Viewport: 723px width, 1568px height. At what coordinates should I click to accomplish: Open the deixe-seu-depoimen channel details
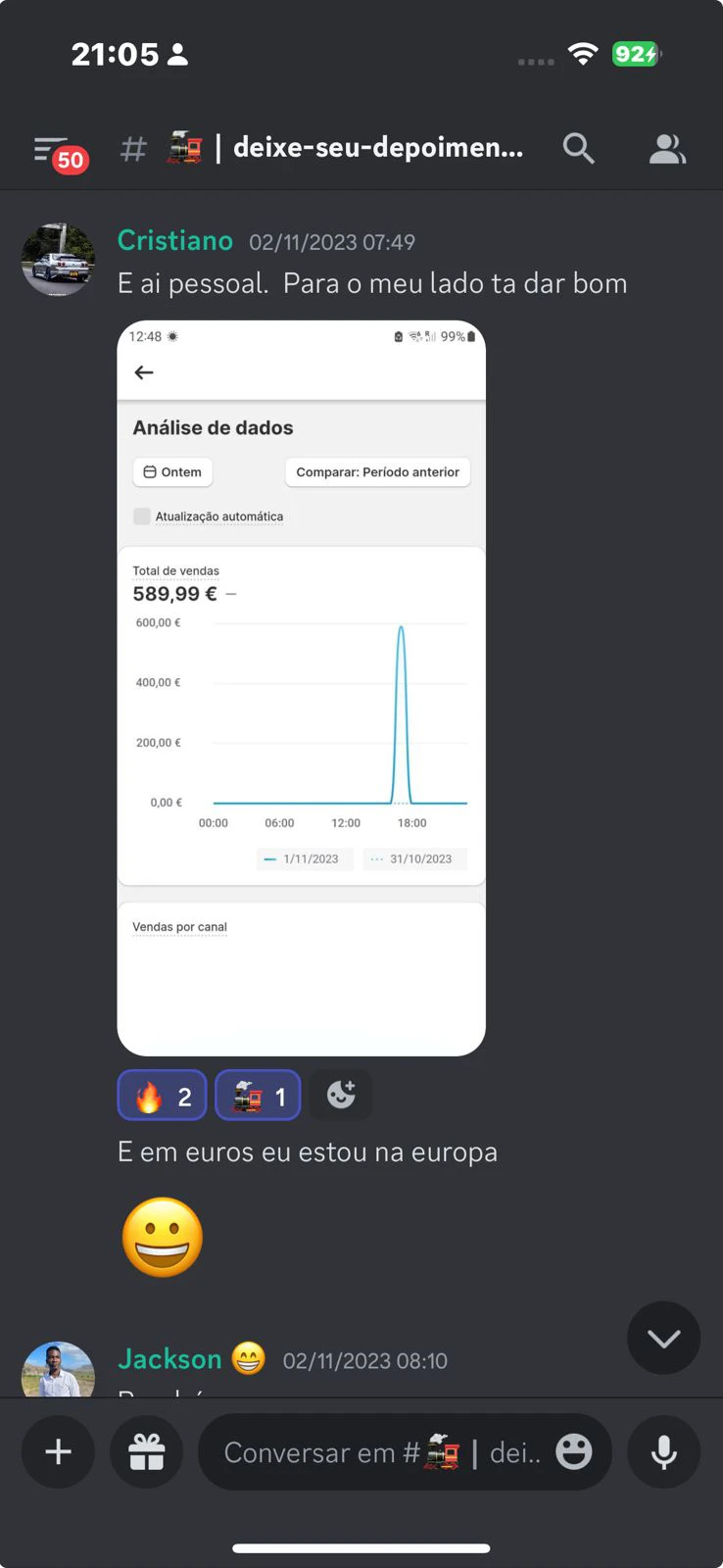point(377,149)
